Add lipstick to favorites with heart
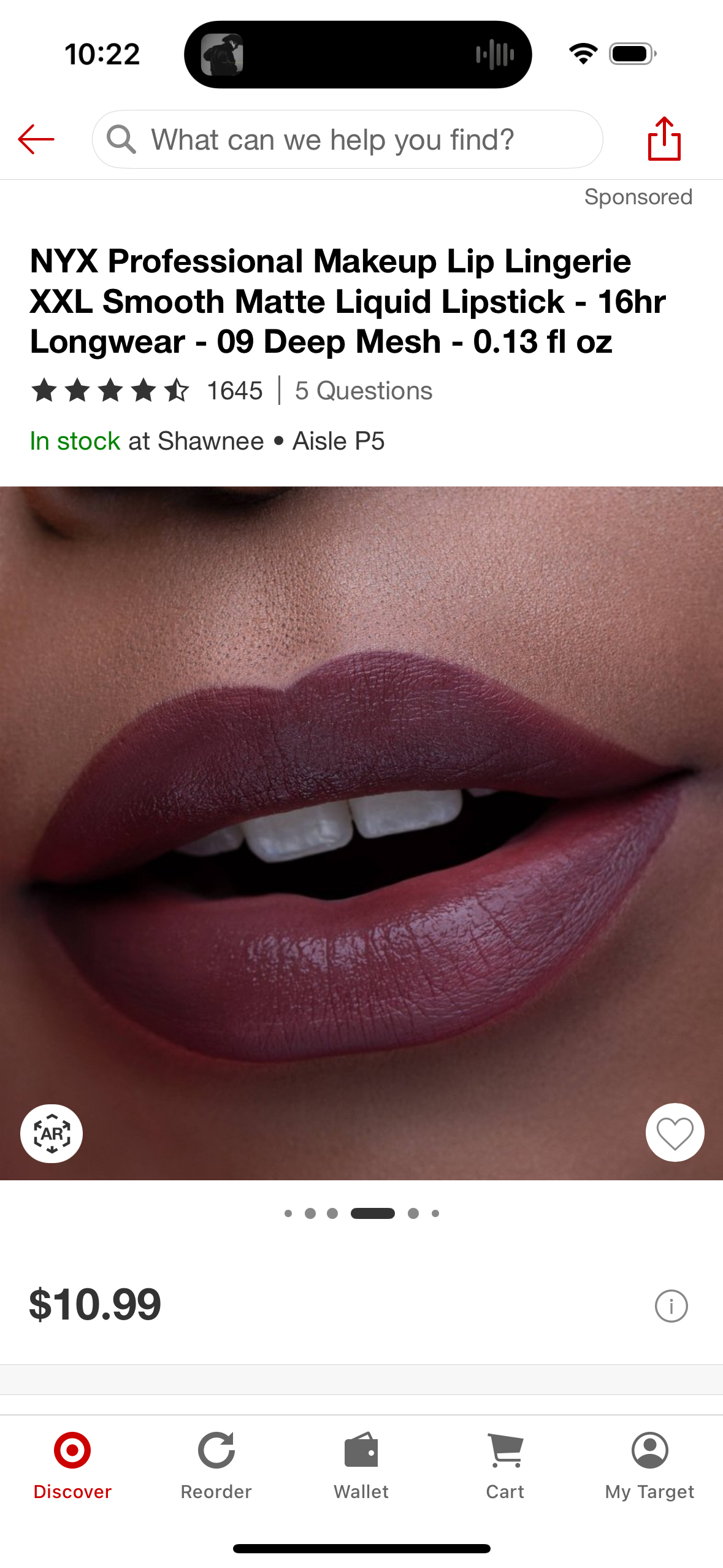723x1568 pixels. click(675, 1132)
